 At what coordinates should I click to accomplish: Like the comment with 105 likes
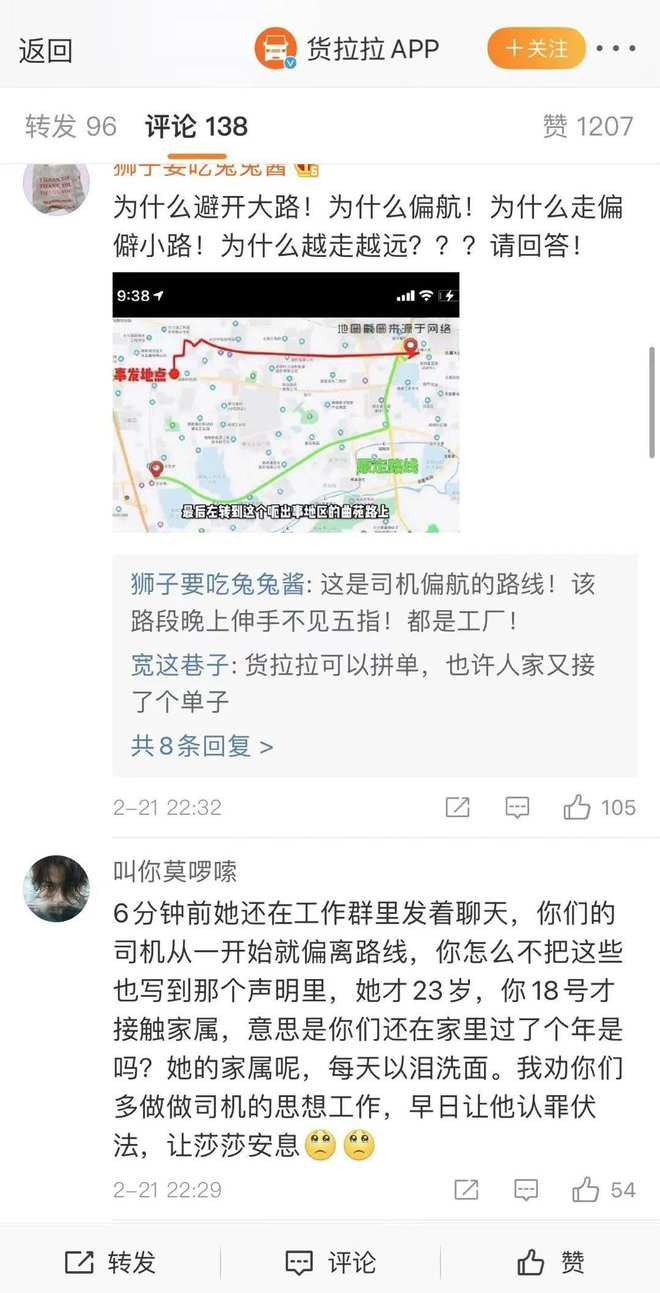(578, 808)
